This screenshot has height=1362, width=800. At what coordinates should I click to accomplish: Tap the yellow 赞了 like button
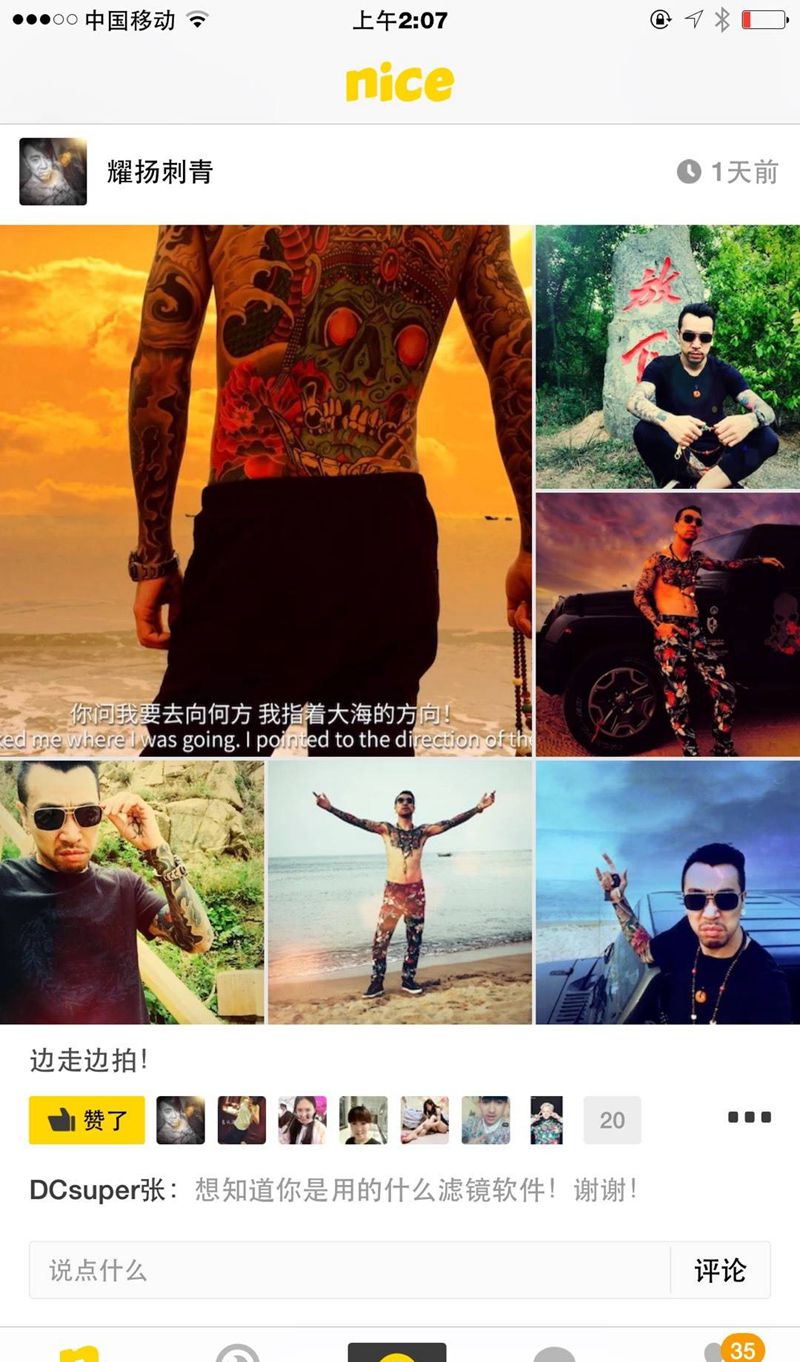tap(87, 1120)
